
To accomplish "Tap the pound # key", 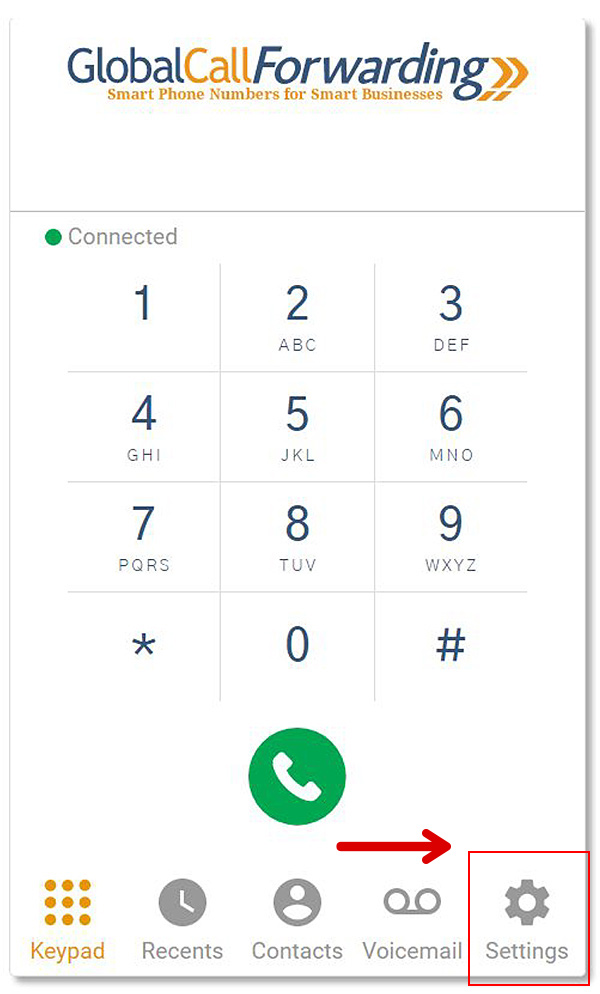I will [x=451, y=647].
